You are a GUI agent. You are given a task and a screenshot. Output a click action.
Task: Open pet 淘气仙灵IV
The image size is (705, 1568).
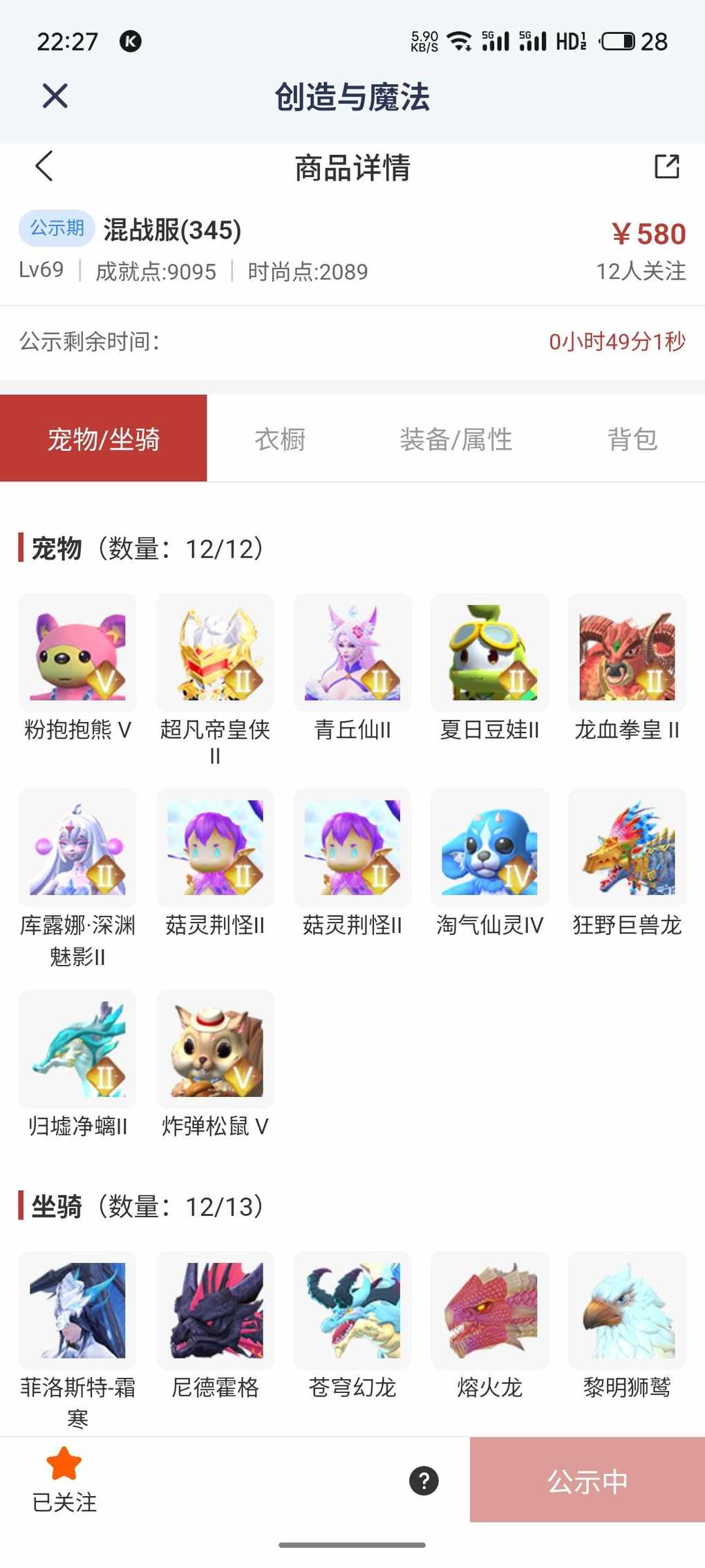pos(489,848)
